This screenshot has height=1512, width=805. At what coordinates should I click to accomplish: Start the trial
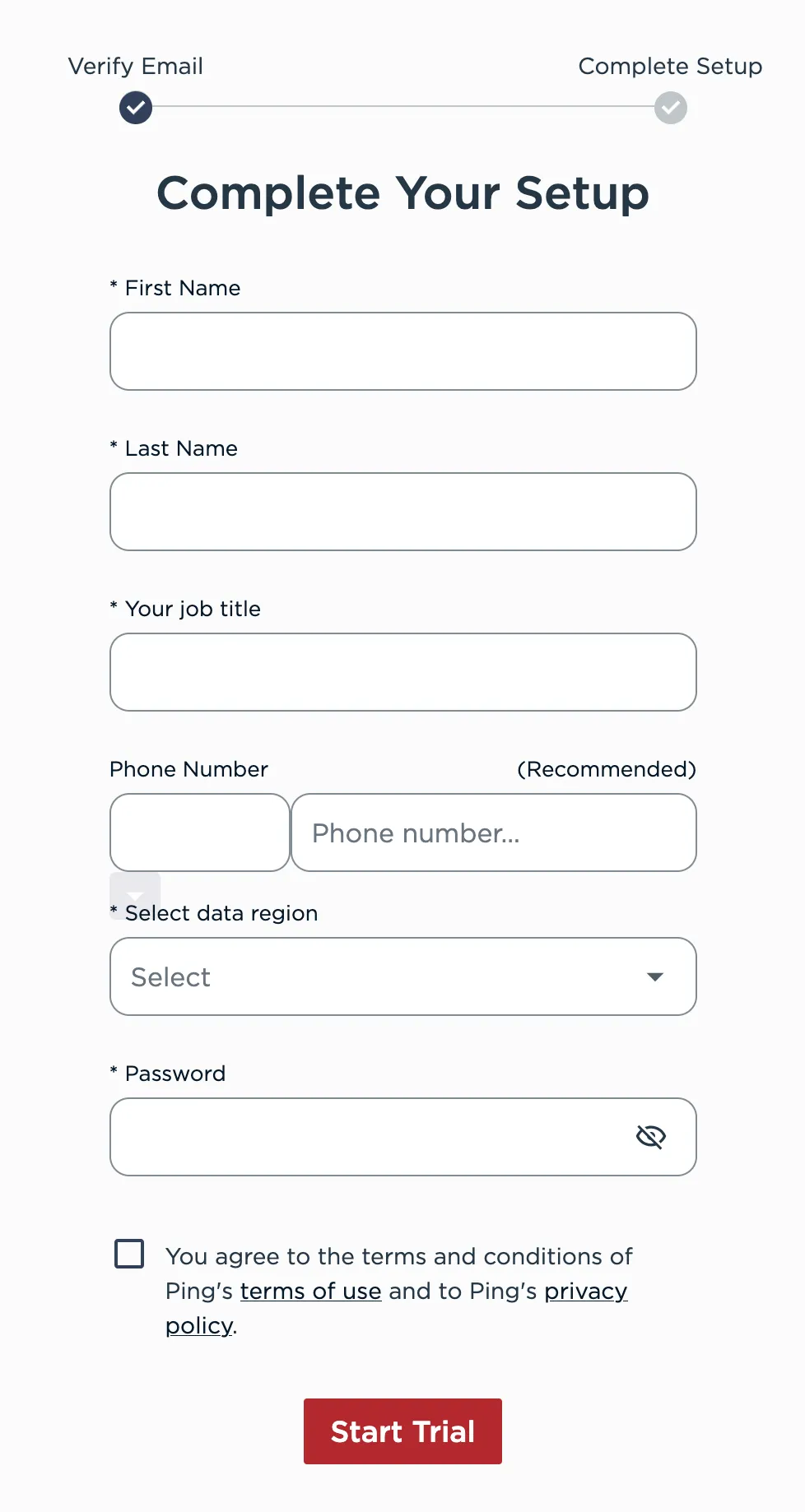coord(402,1431)
